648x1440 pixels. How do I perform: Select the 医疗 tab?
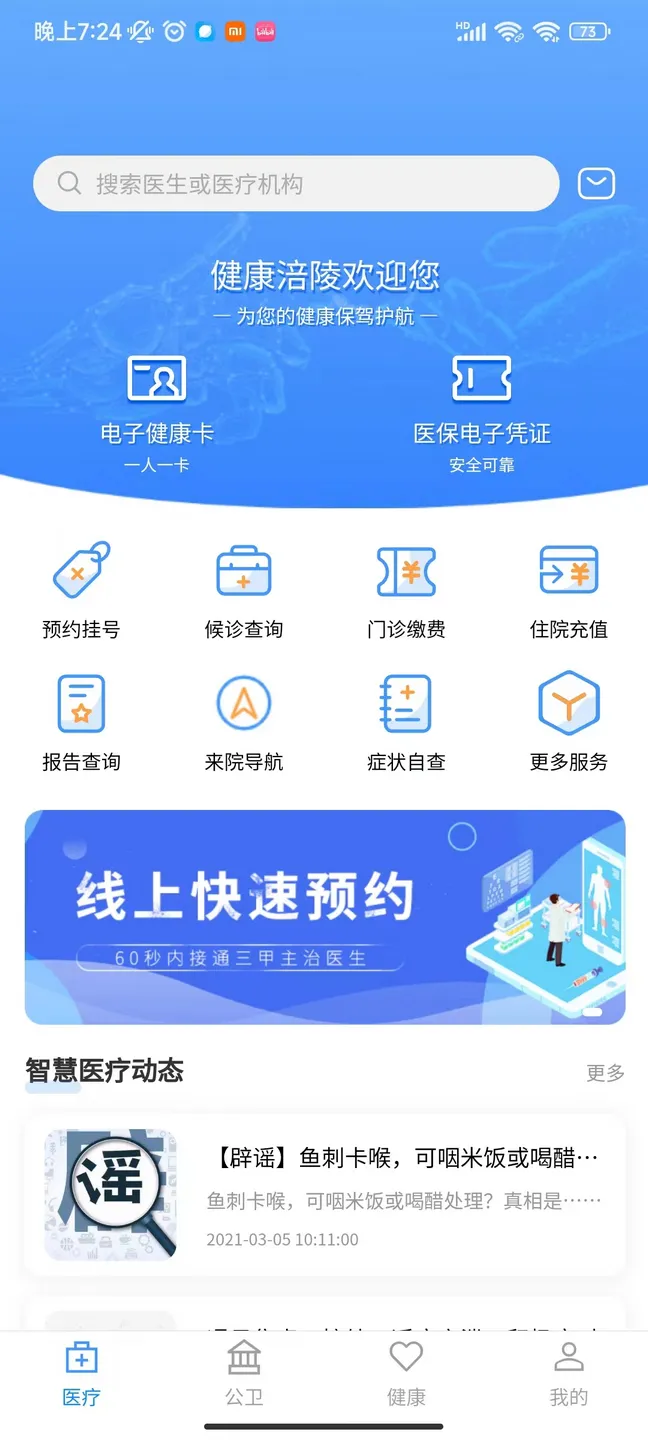point(81,1374)
